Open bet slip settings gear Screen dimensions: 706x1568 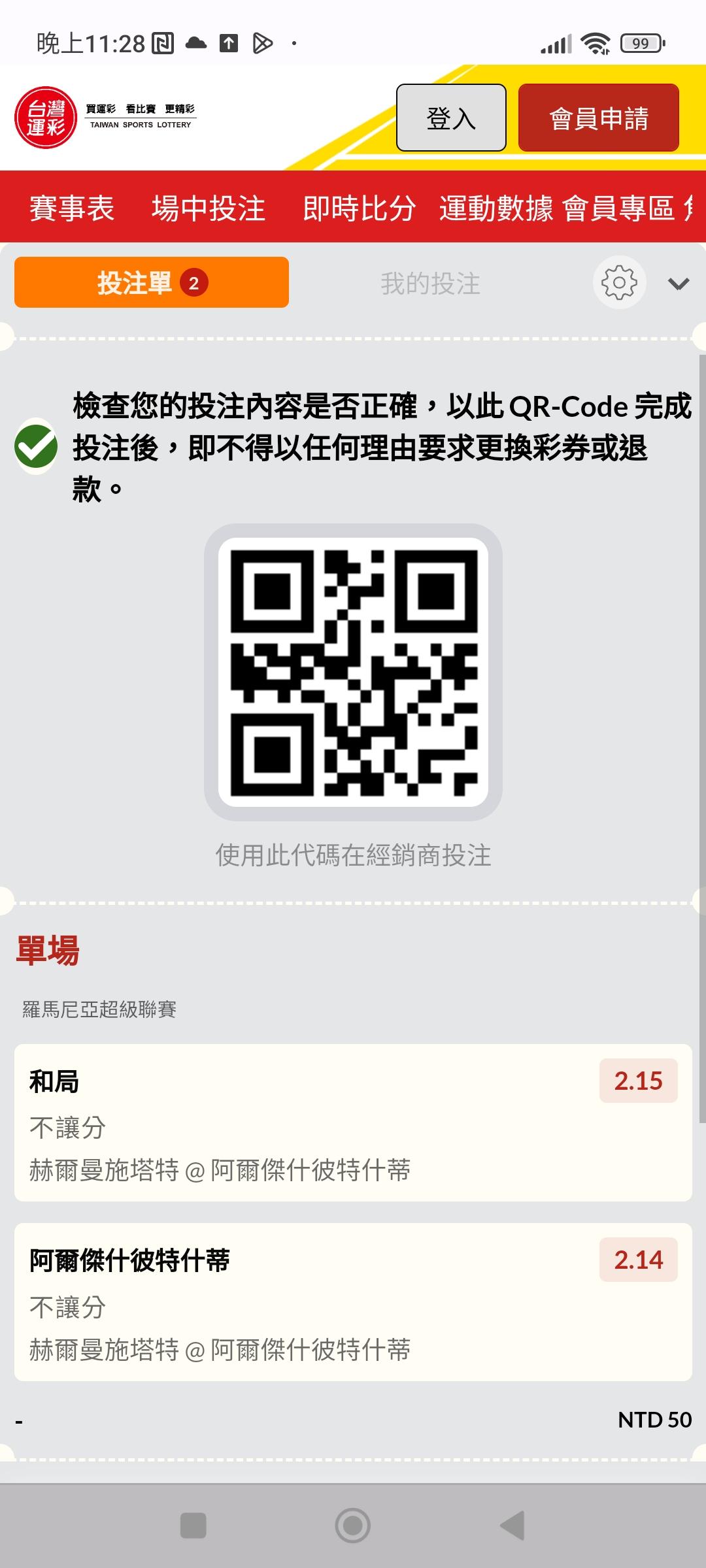[x=620, y=282]
